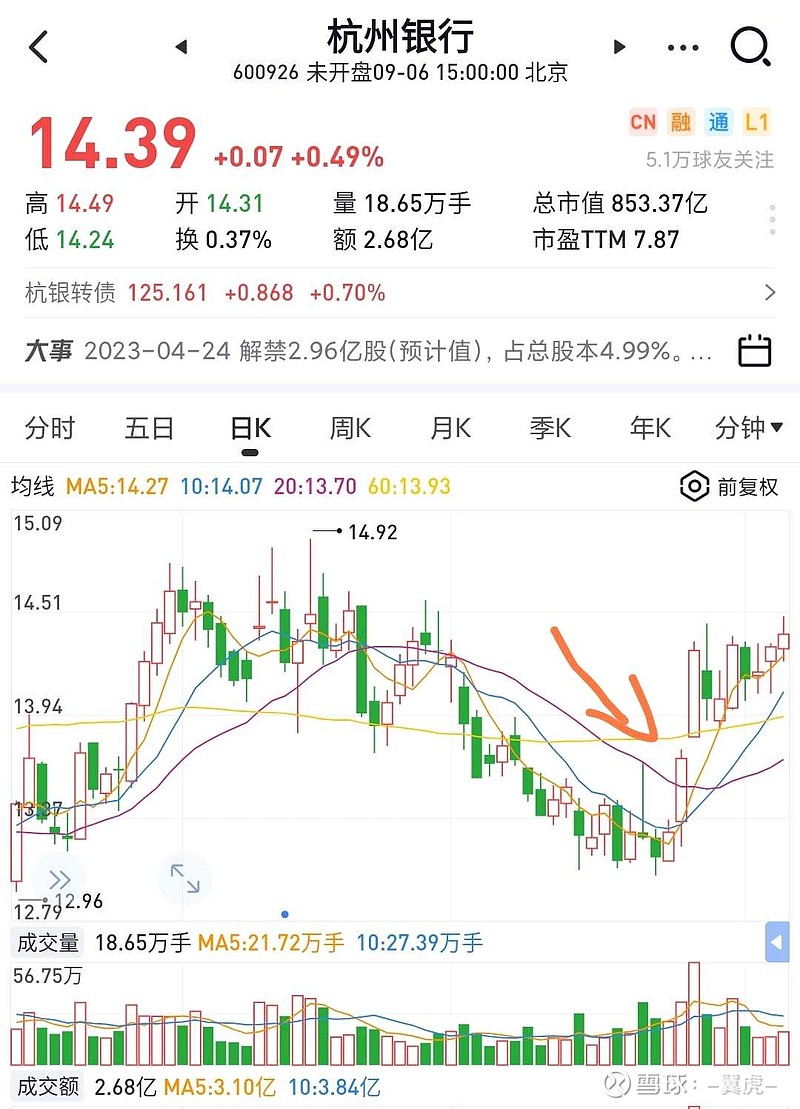Toggle the L1 quote level badge
The width and height of the screenshot is (800, 1109).
[x=757, y=121]
